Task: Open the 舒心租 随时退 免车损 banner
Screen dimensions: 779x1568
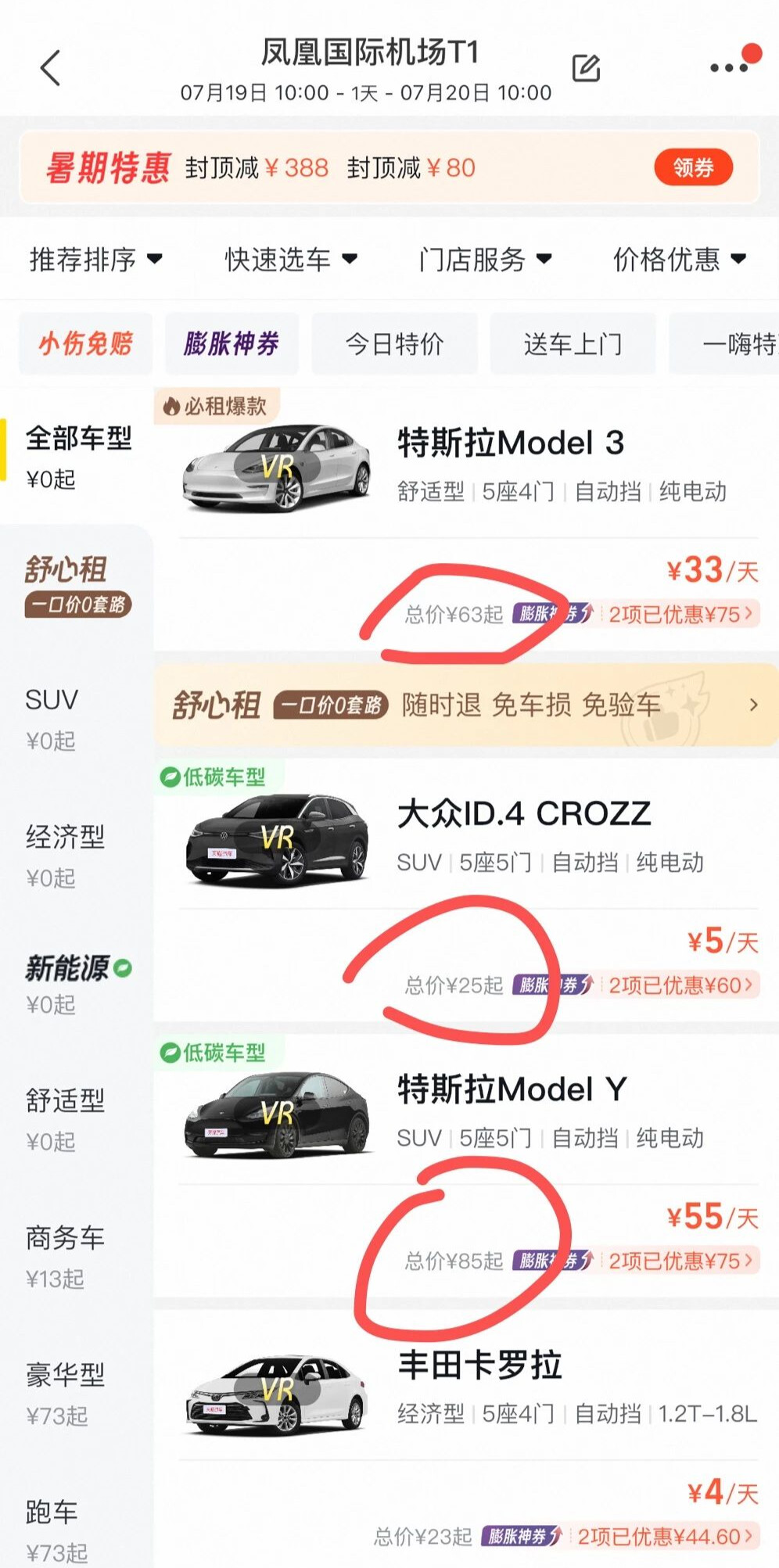Action: [x=466, y=705]
